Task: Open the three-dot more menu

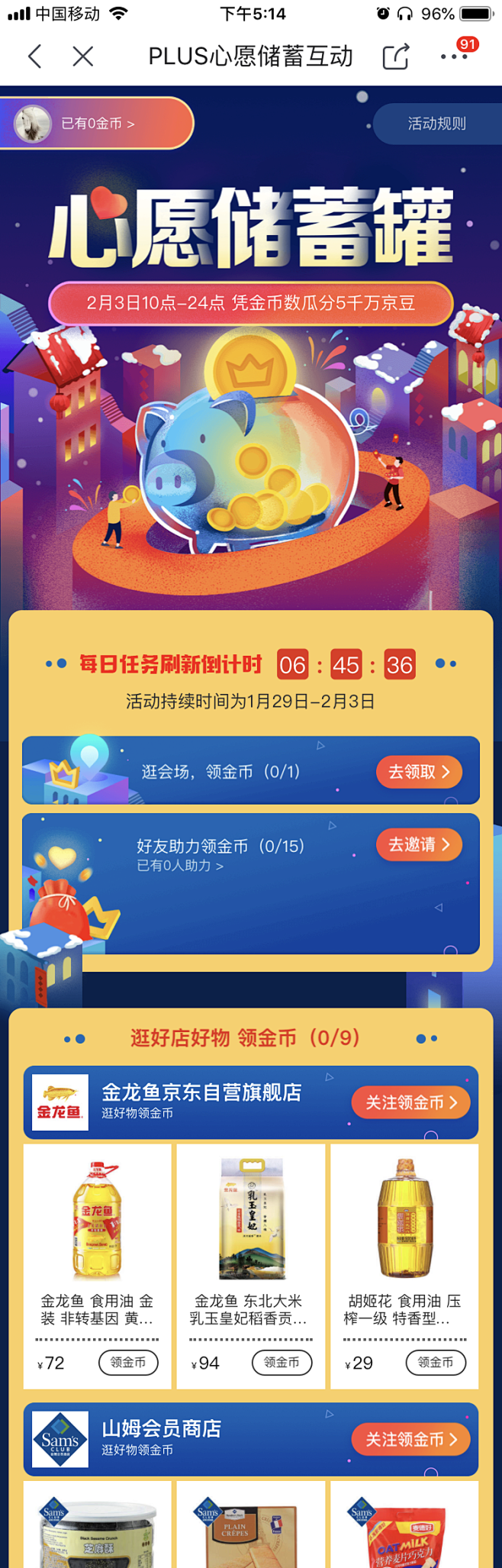Action: pyautogui.click(x=454, y=56)
